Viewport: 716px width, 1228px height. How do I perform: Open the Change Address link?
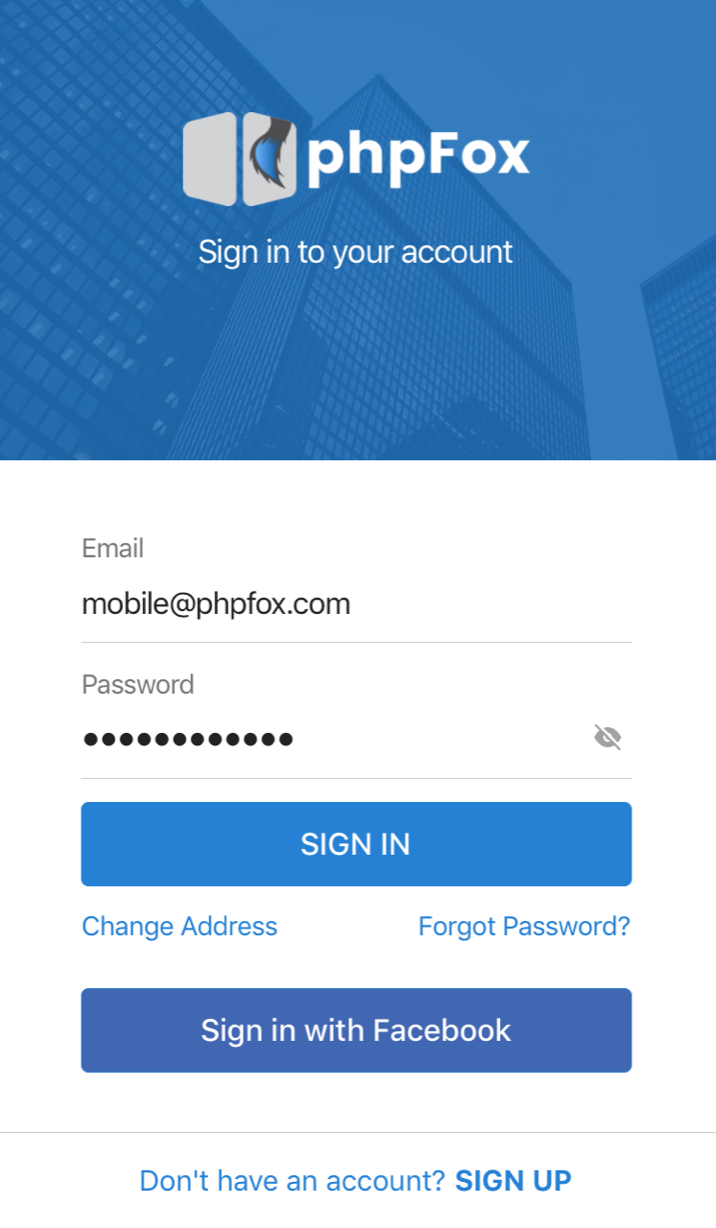point(180,926)
